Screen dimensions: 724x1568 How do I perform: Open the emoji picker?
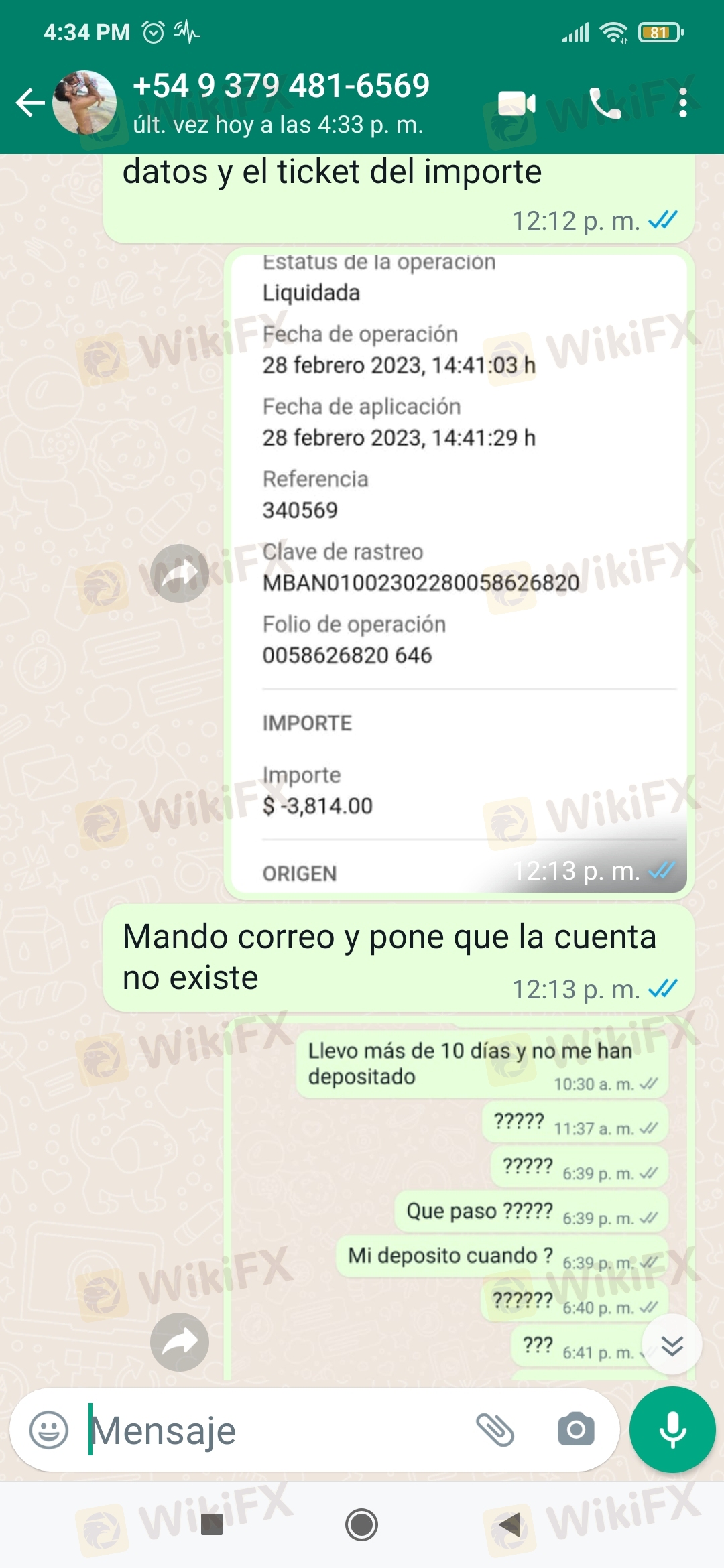pyautogui.click(x=49, y=1430)
